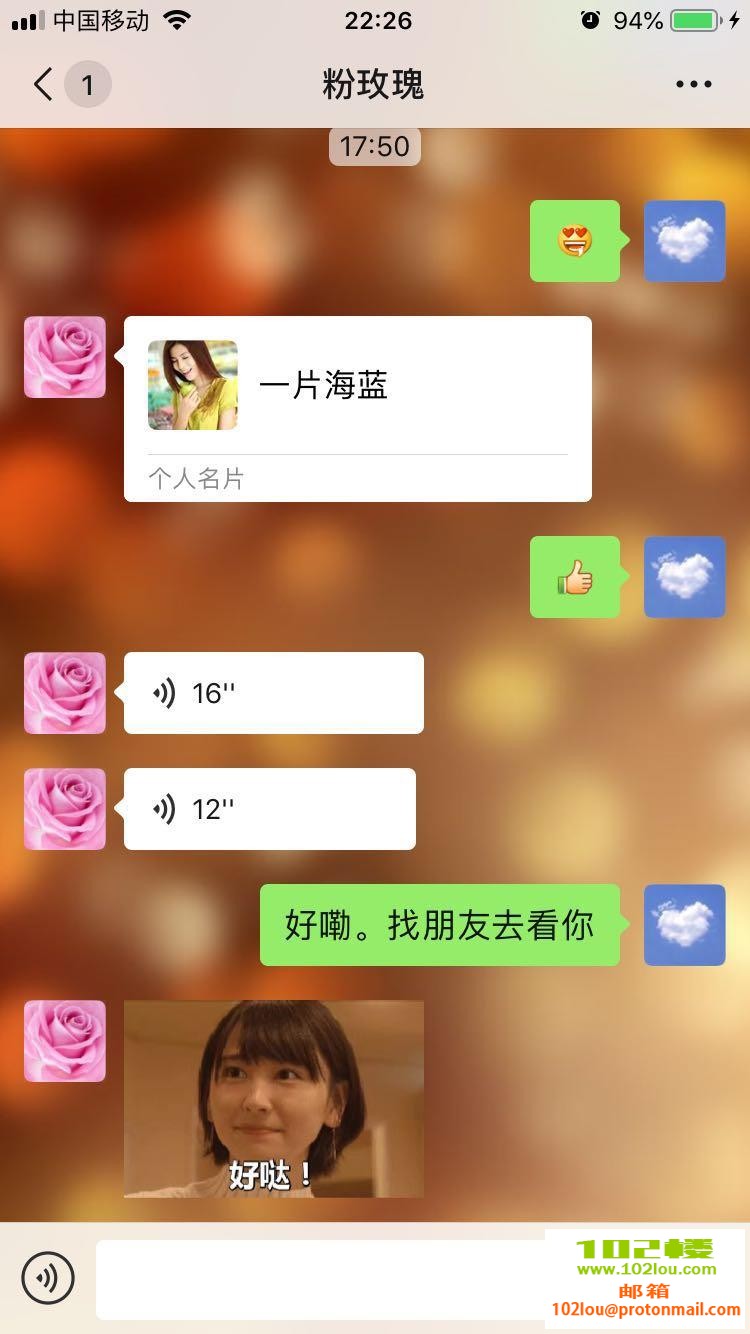Tap the blue cloud heart avatar beside 好嘞 message
Viewport: 750px width, 1334px height.
point(684,925)
